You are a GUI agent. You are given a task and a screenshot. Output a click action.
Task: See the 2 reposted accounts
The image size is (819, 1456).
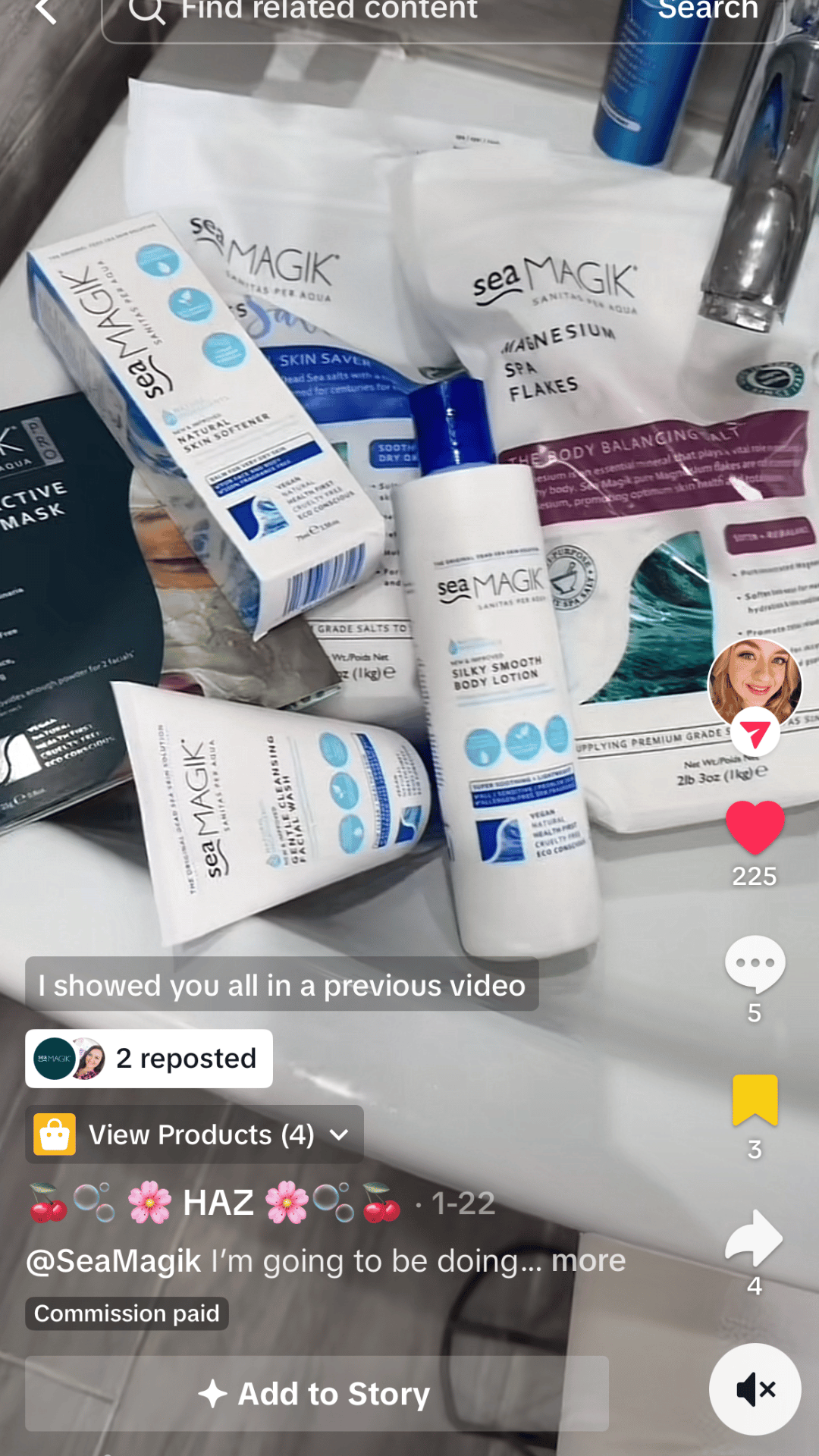(149, 1059)
